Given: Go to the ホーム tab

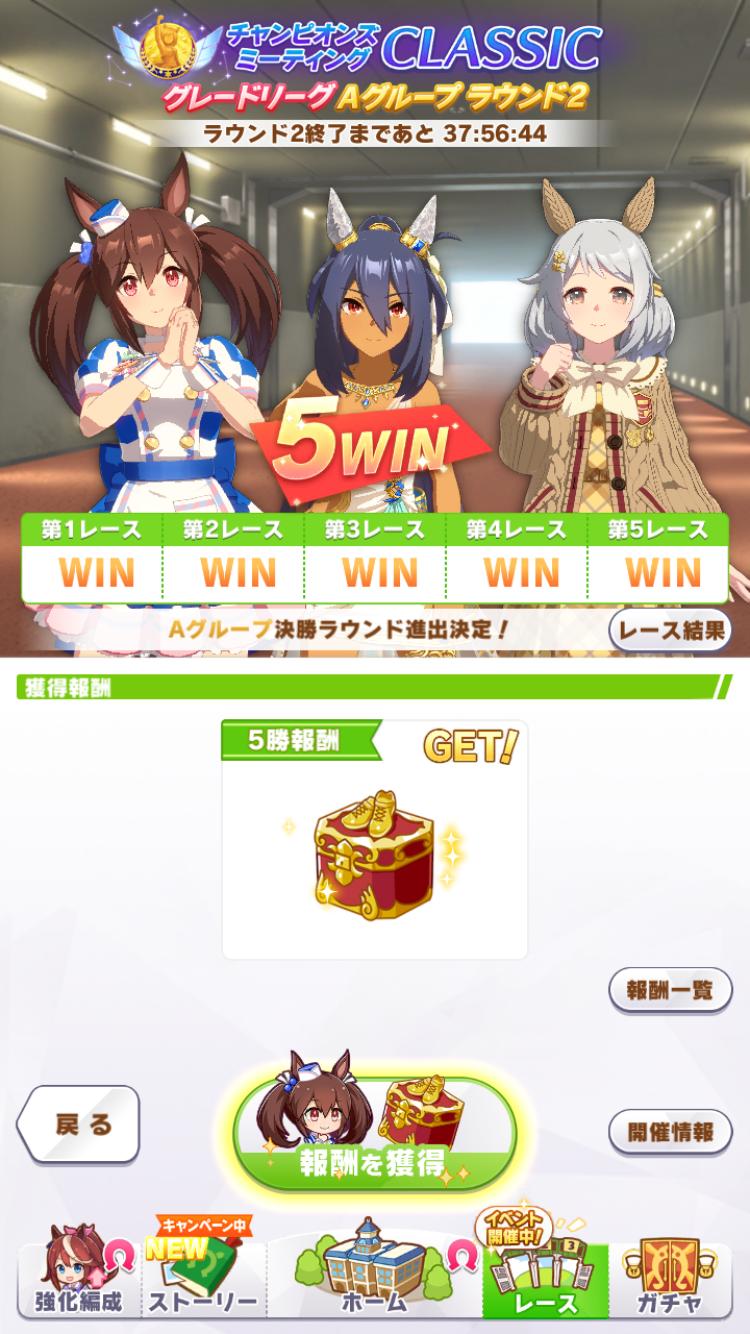Looking at the screenshot, I should point(374,1280).
